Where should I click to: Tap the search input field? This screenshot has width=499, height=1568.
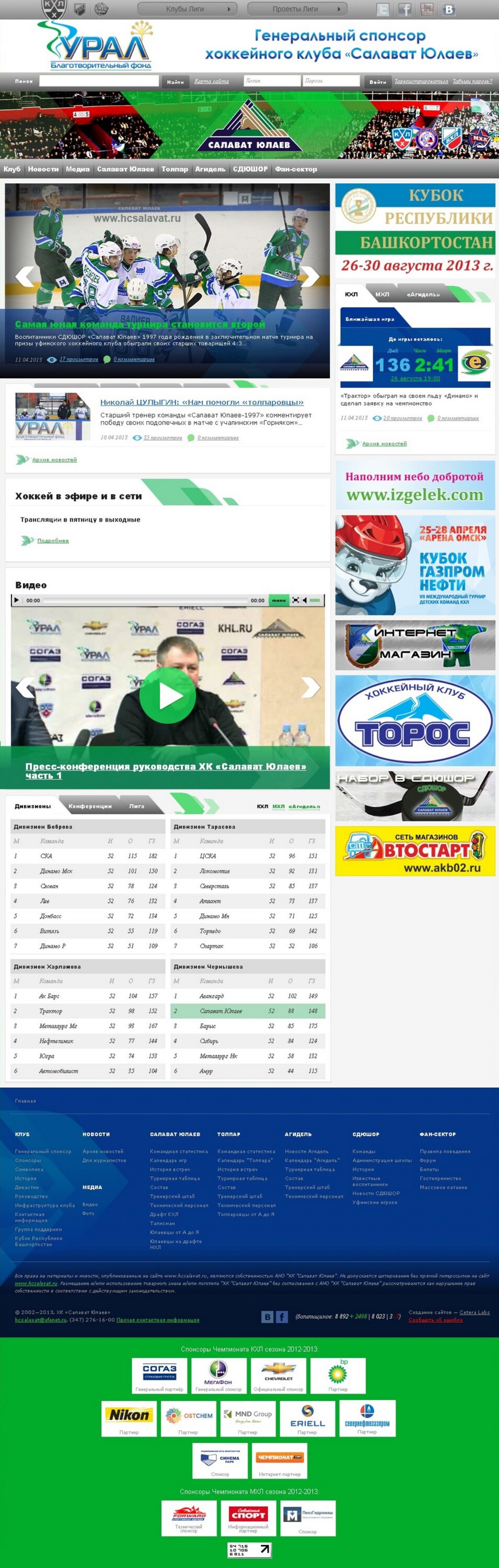coord(99,81)
